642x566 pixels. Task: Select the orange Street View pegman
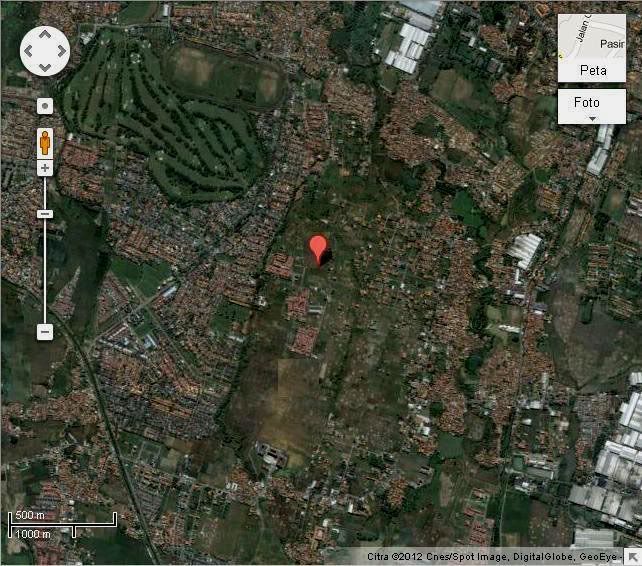(x=45, y=142)
